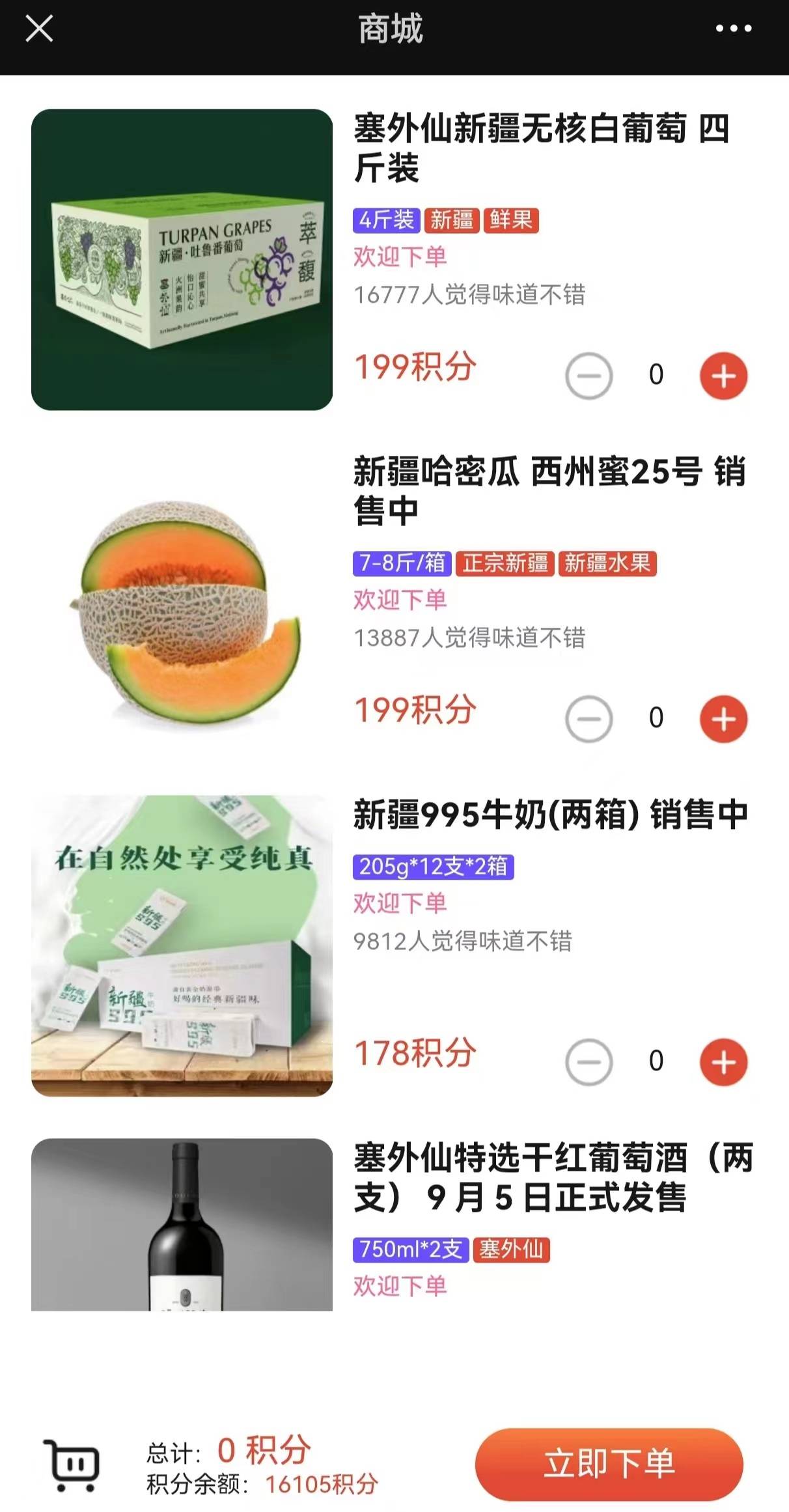View the 新疆995牛奶 product image
This screenshot has height=1512, width=789.
182,945
